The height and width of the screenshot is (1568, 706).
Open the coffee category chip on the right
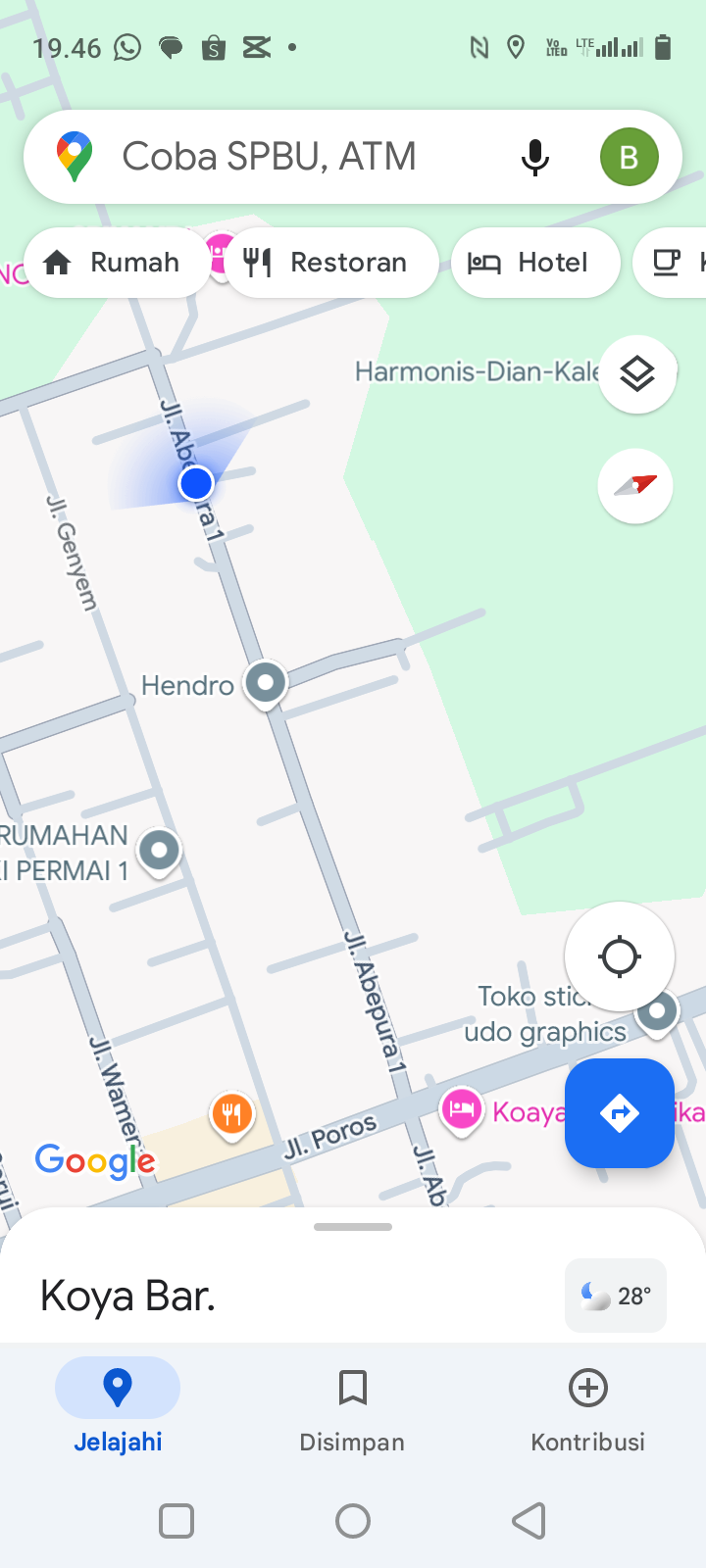[677, 262]
